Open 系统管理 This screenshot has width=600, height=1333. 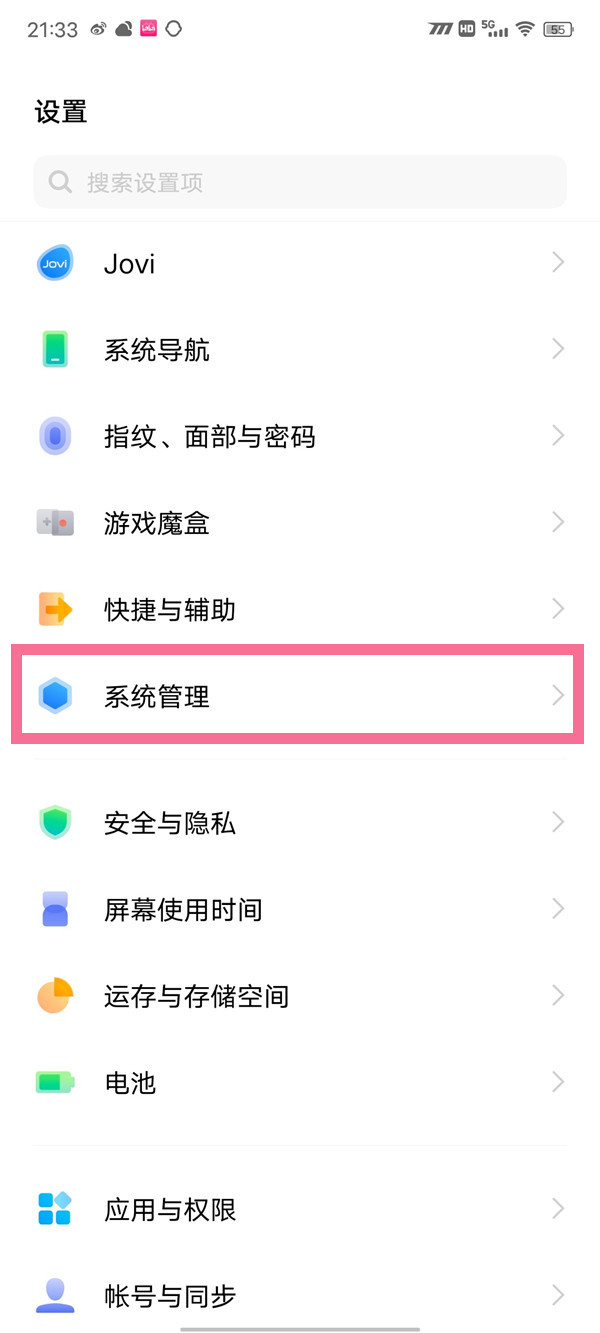coord(300,696)
